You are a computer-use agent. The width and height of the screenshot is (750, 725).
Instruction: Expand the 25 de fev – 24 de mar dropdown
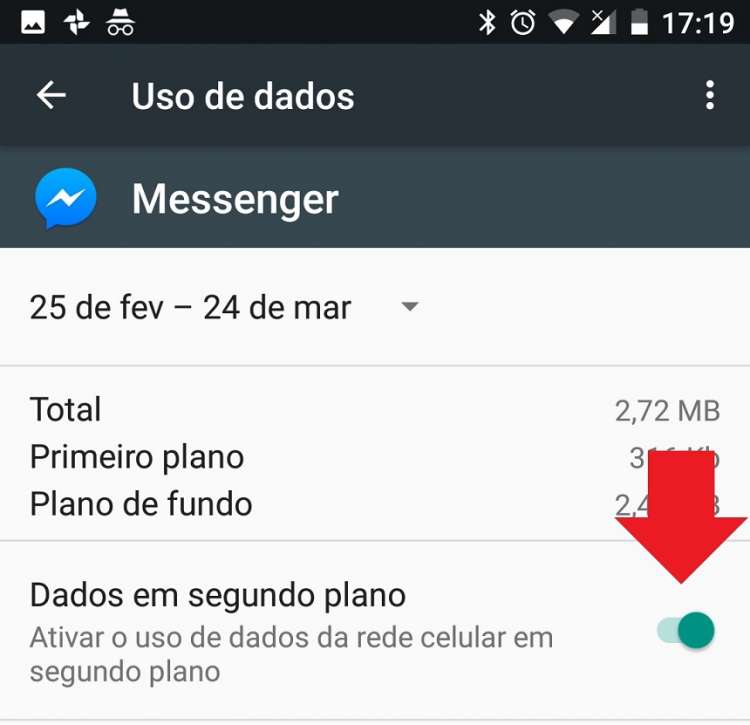point(409,307)
